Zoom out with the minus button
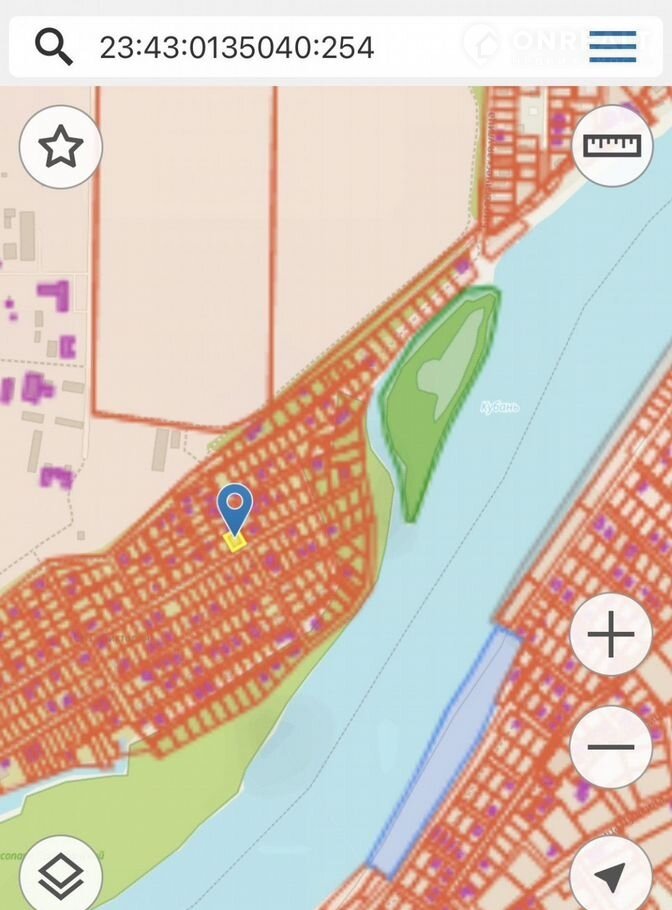 [611, 746]
